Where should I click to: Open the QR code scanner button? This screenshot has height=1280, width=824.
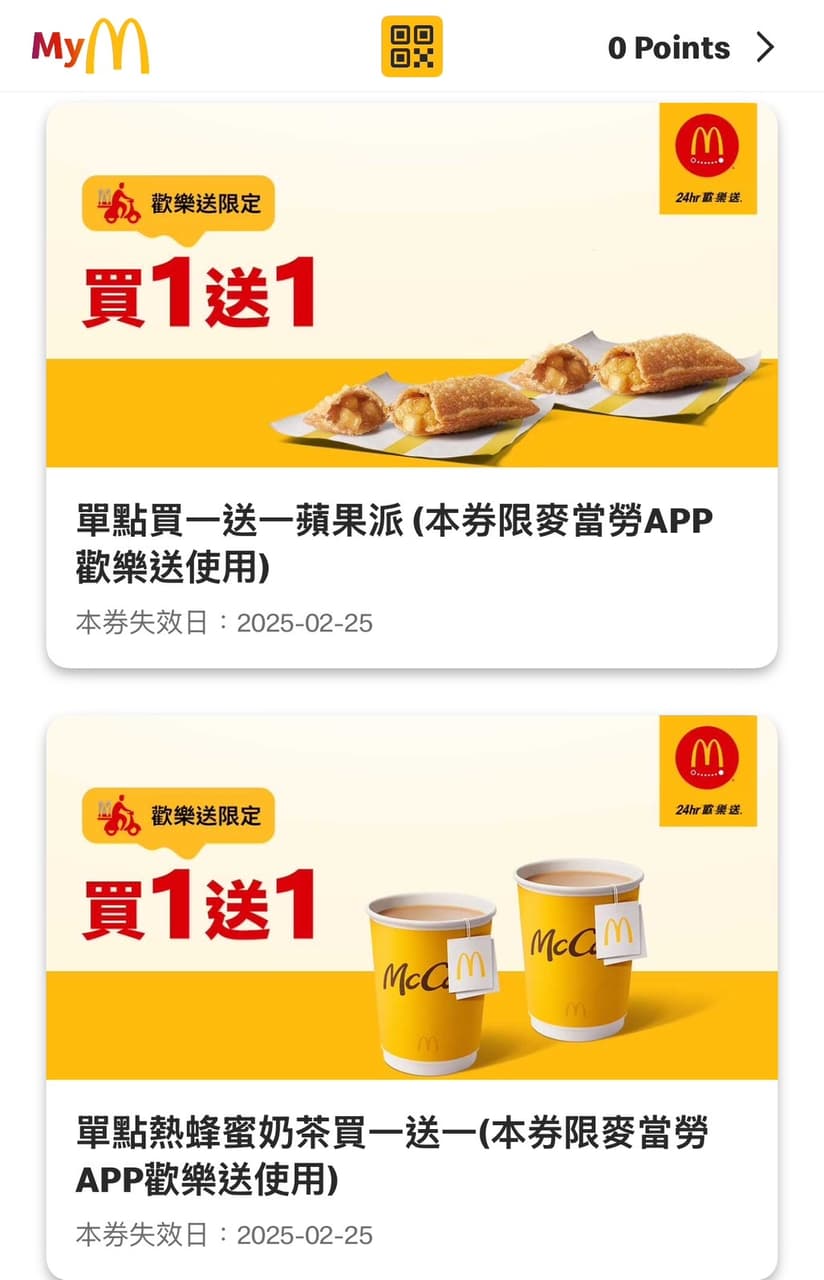pyautogui.click(x=411, y=47)
